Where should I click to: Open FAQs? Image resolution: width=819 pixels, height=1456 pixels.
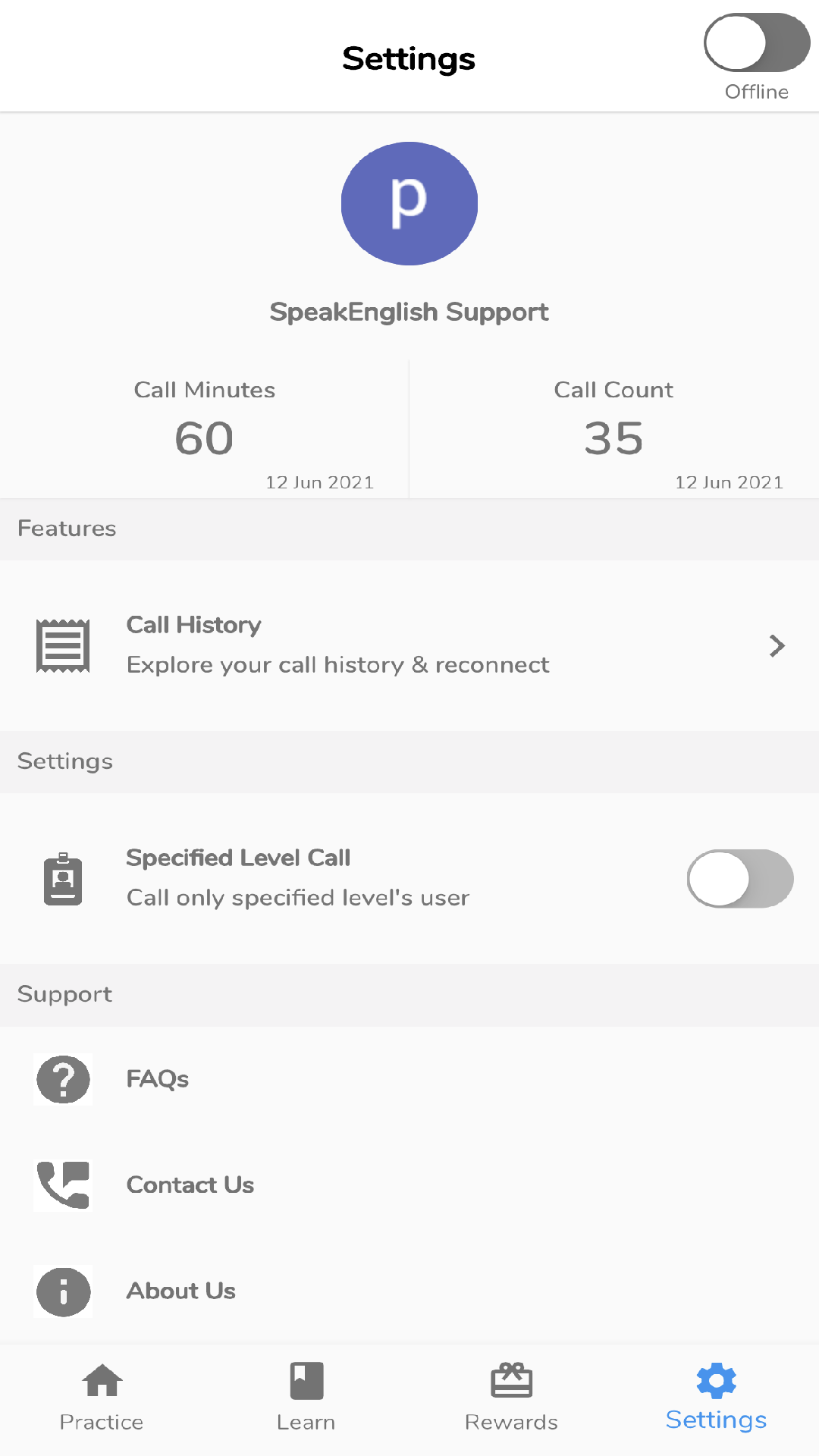tap(409, 1079)
